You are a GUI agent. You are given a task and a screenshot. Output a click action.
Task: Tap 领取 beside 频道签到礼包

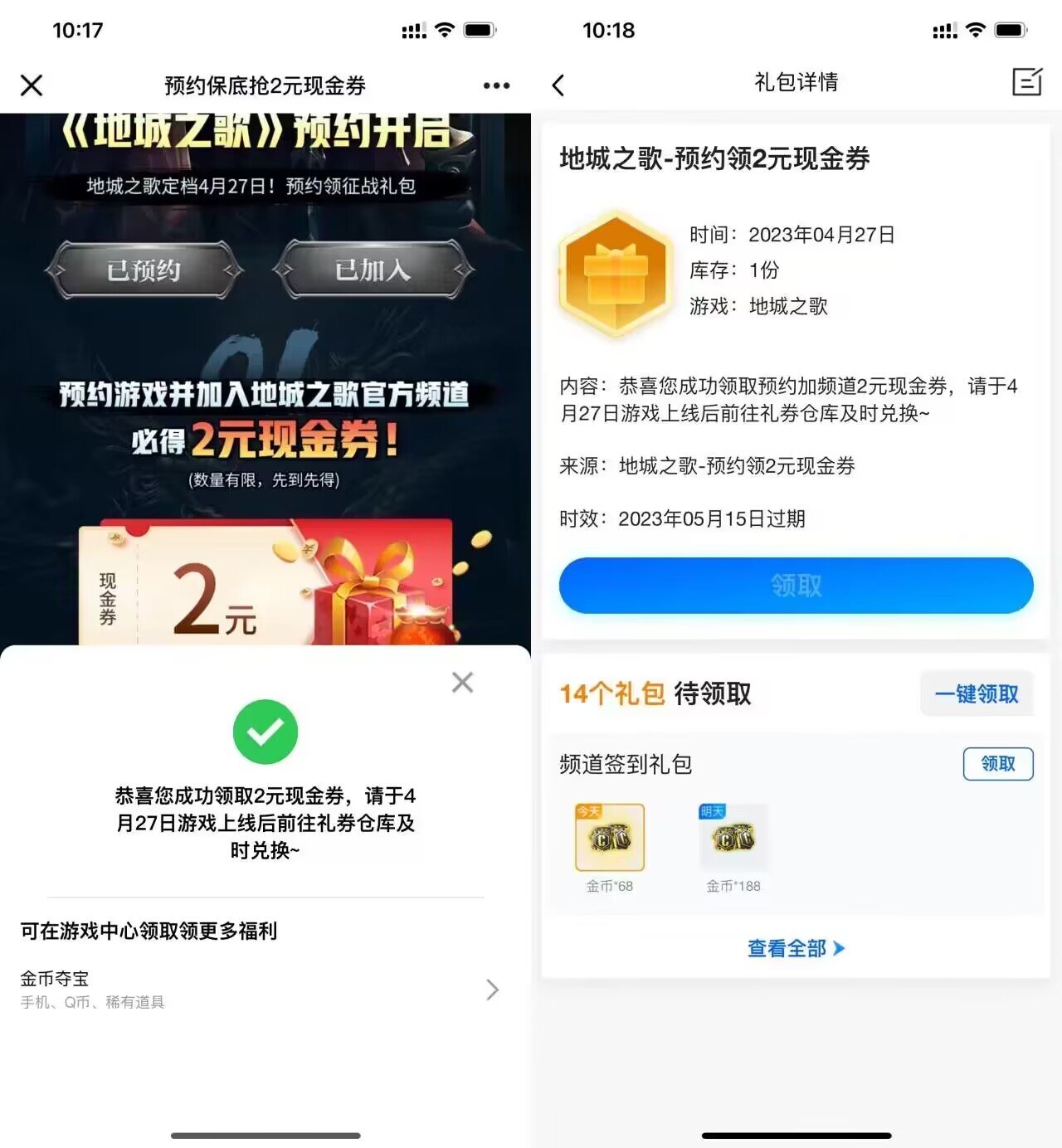997,764
